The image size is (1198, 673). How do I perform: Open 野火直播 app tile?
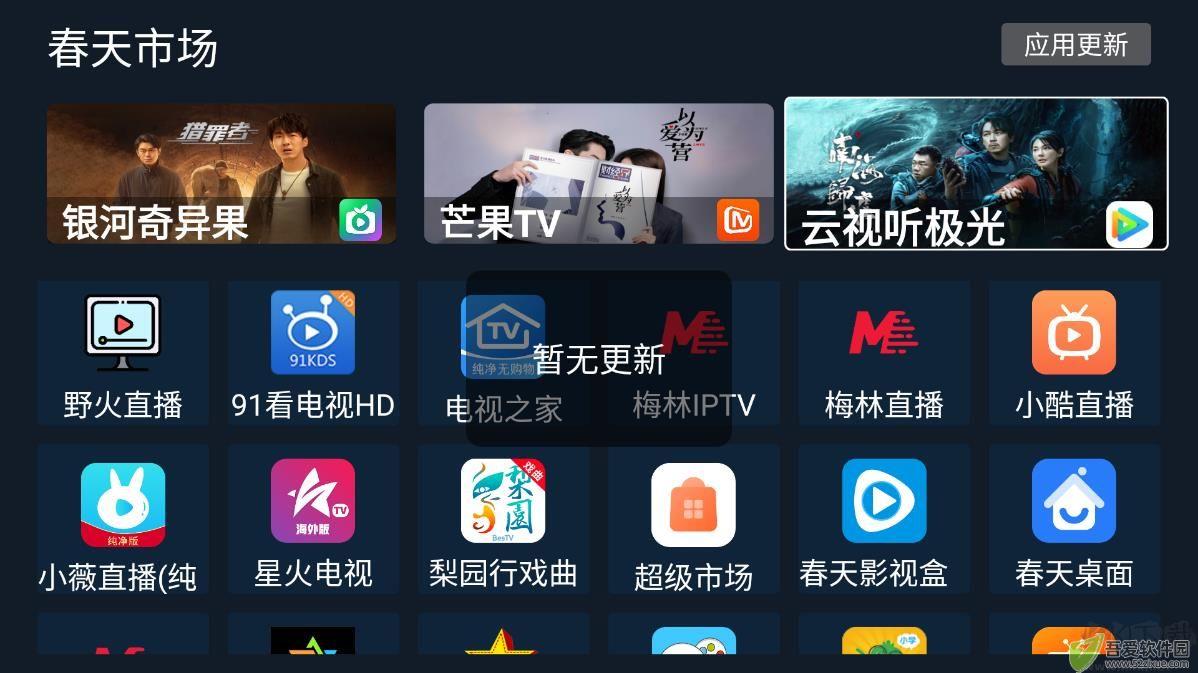point(123,353)
